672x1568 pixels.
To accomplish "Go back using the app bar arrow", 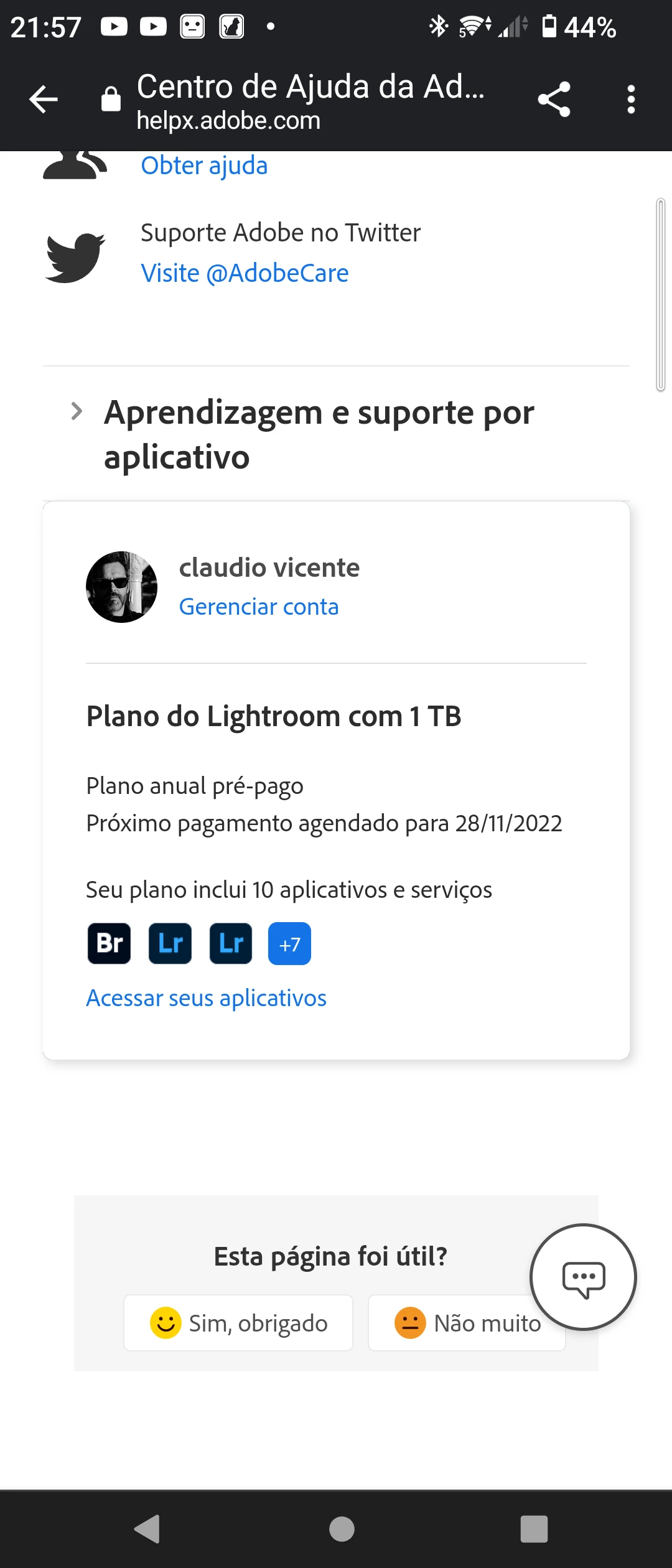I will coord(44,100).
